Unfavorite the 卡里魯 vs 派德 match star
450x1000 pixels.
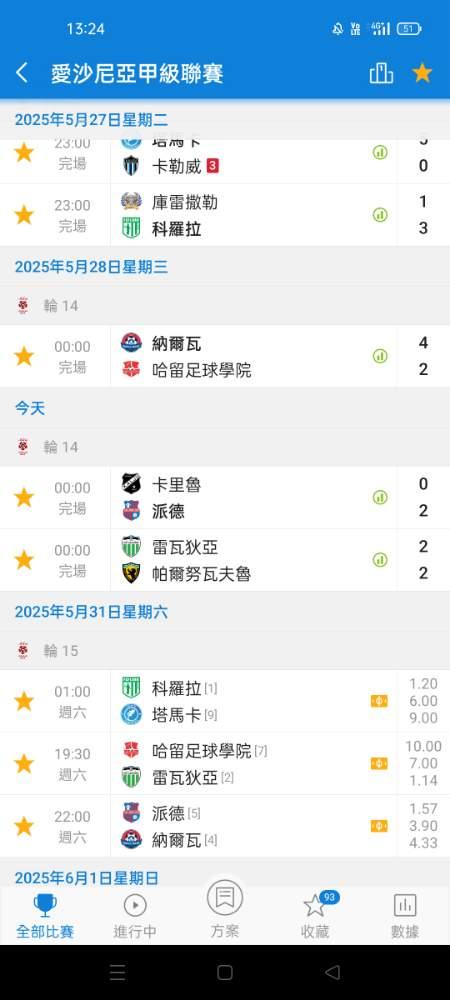point(24,497)
